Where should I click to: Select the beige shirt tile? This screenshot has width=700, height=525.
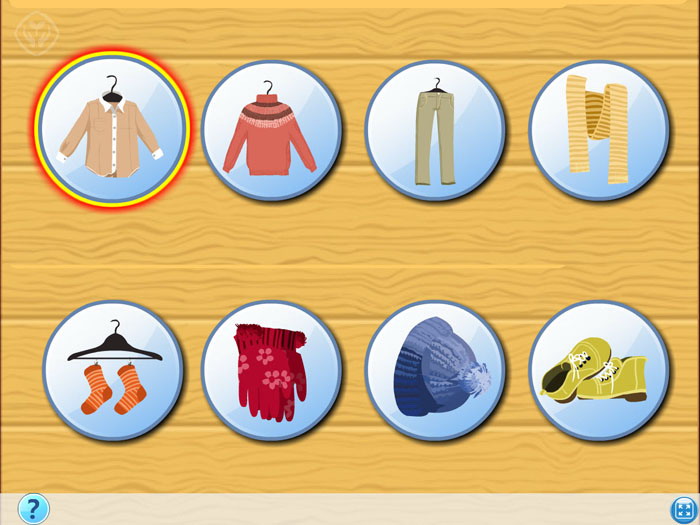[x=111, y=130]
